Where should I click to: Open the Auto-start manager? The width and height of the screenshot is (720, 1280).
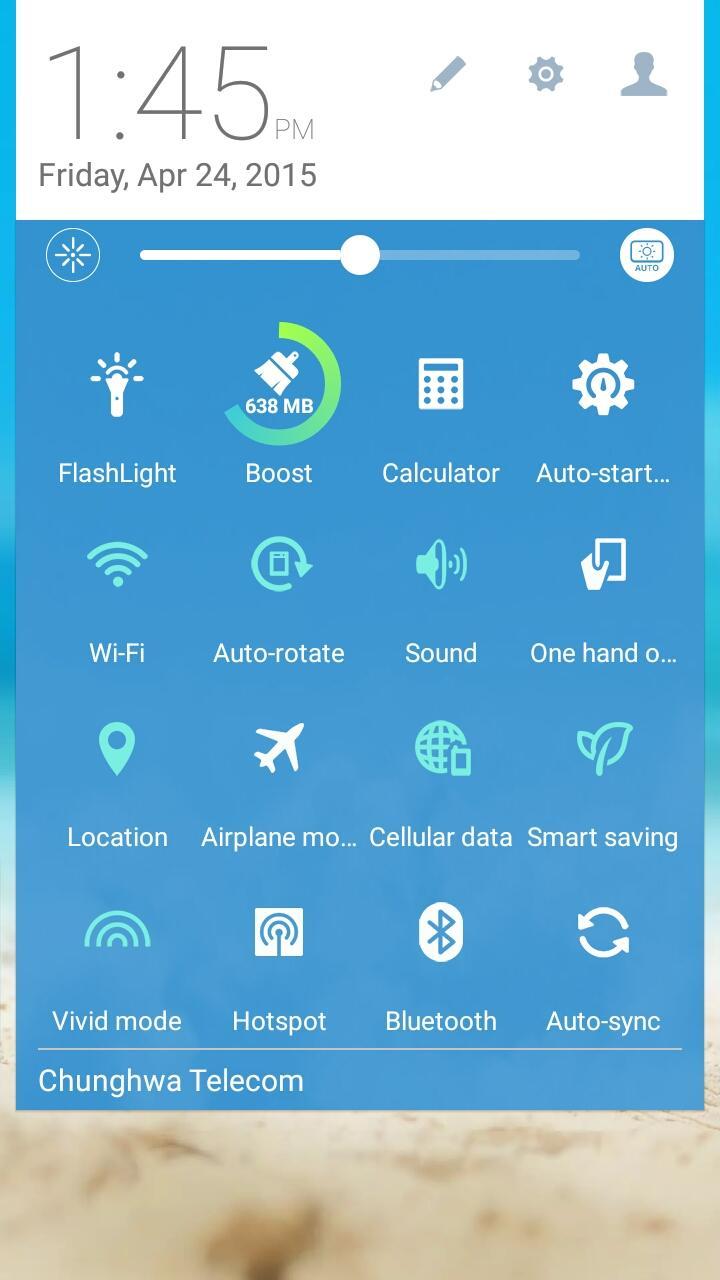click(603, 385)
